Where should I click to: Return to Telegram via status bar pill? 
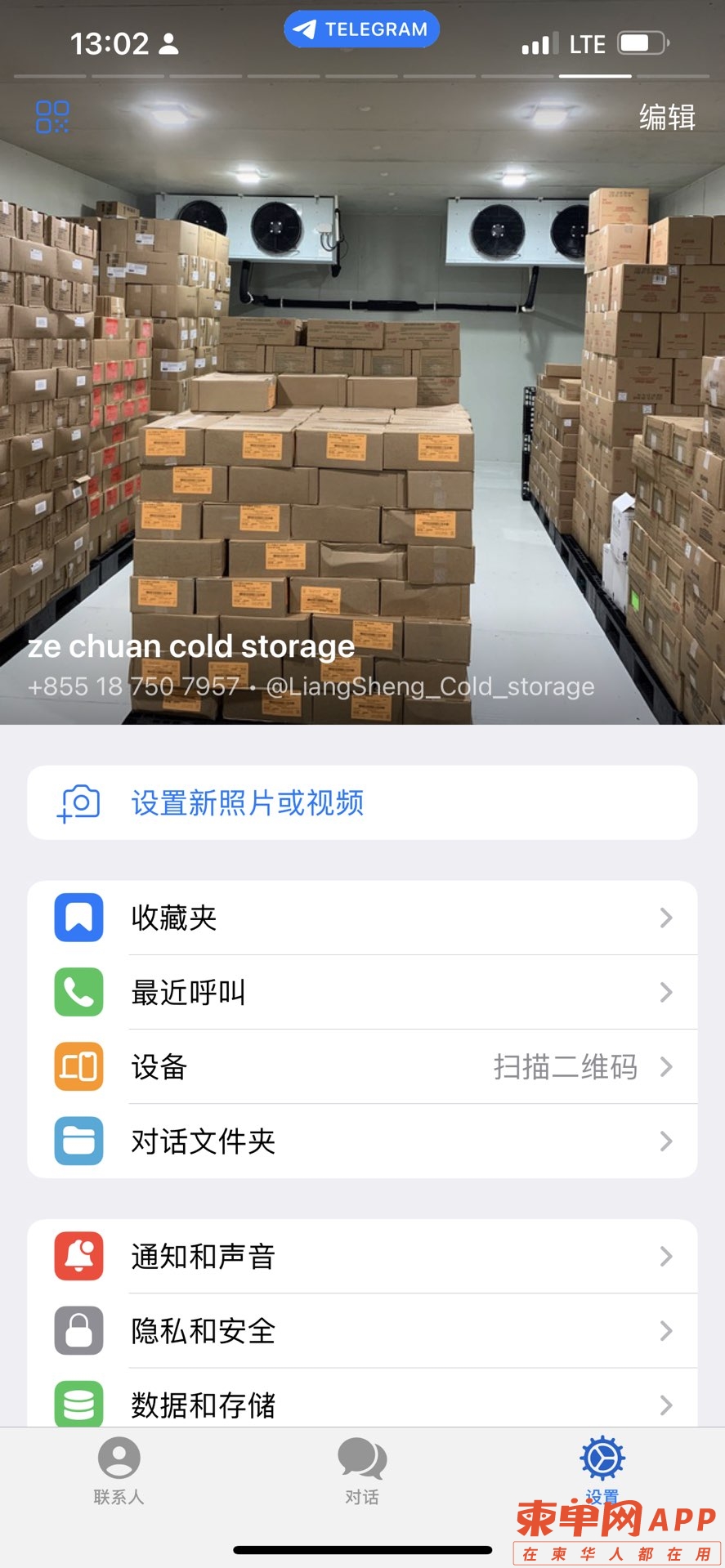(x=361, y=29)
